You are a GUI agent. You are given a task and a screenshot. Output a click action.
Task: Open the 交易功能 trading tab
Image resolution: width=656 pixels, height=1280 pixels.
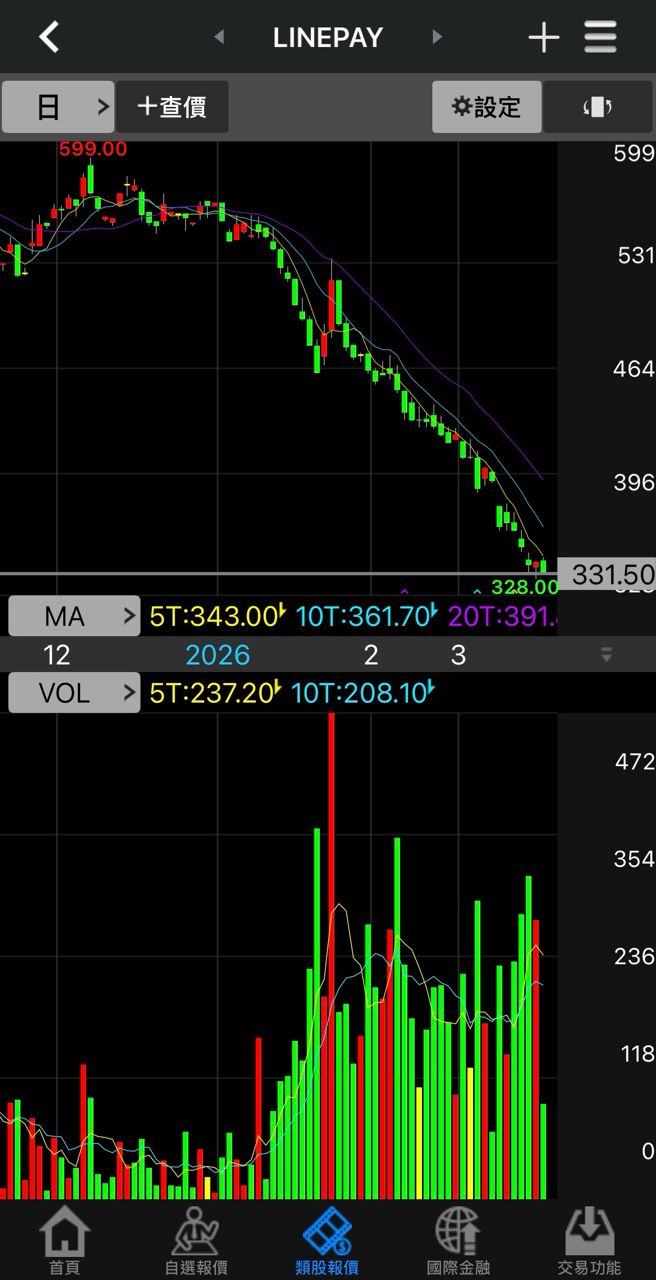point(589,1242)
